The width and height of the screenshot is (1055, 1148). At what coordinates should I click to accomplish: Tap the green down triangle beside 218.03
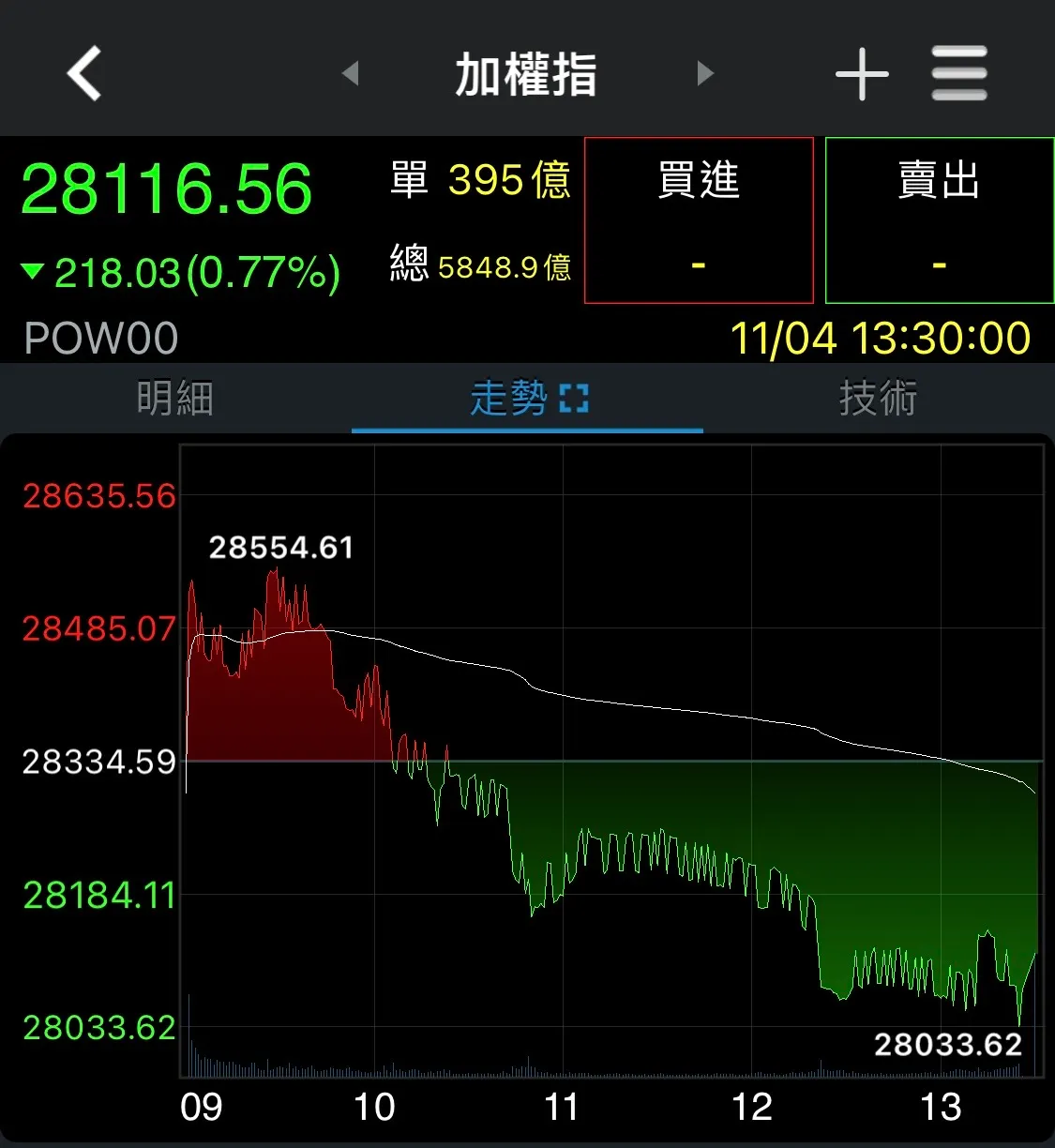(x=31, y=273)
